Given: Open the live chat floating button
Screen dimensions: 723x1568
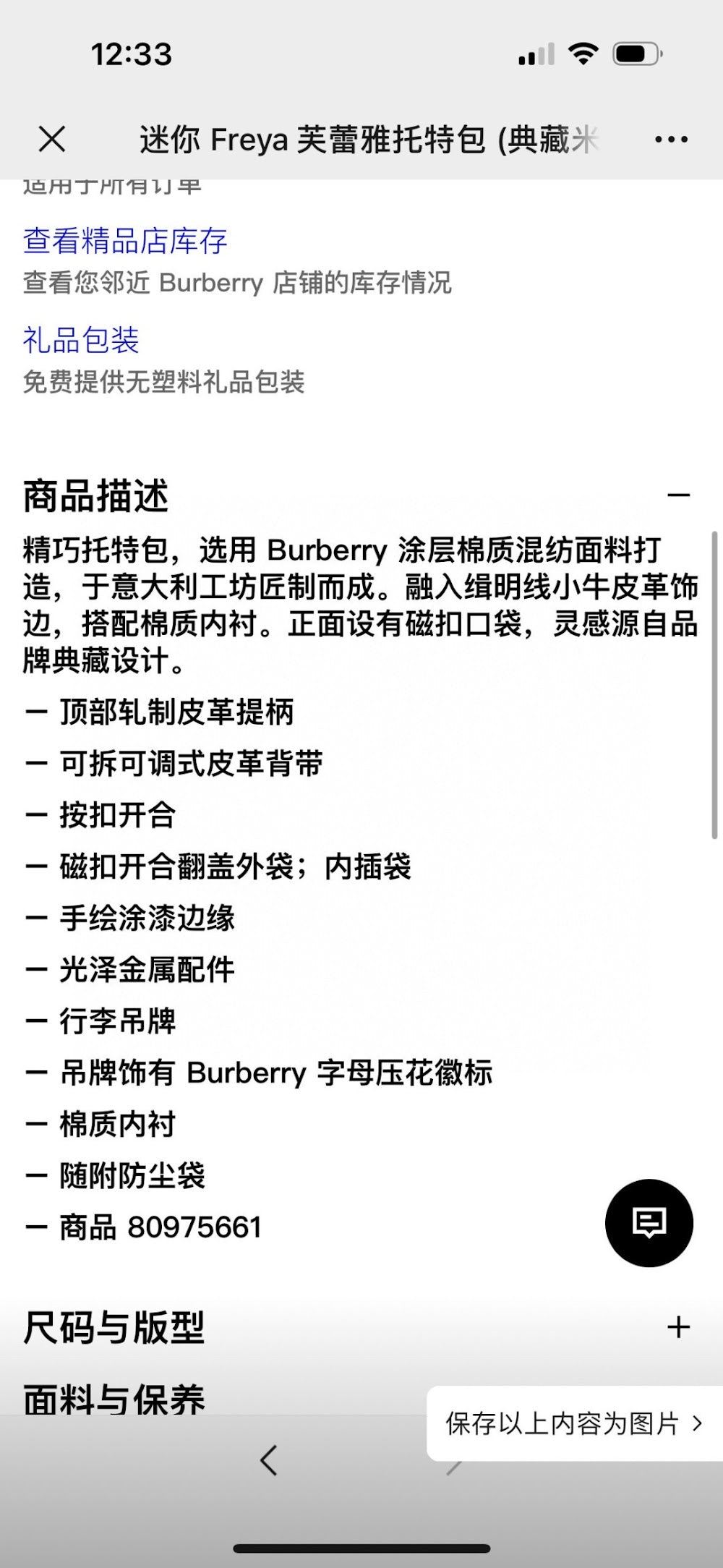Looking at the screenshot, I should pos(649,1223).
